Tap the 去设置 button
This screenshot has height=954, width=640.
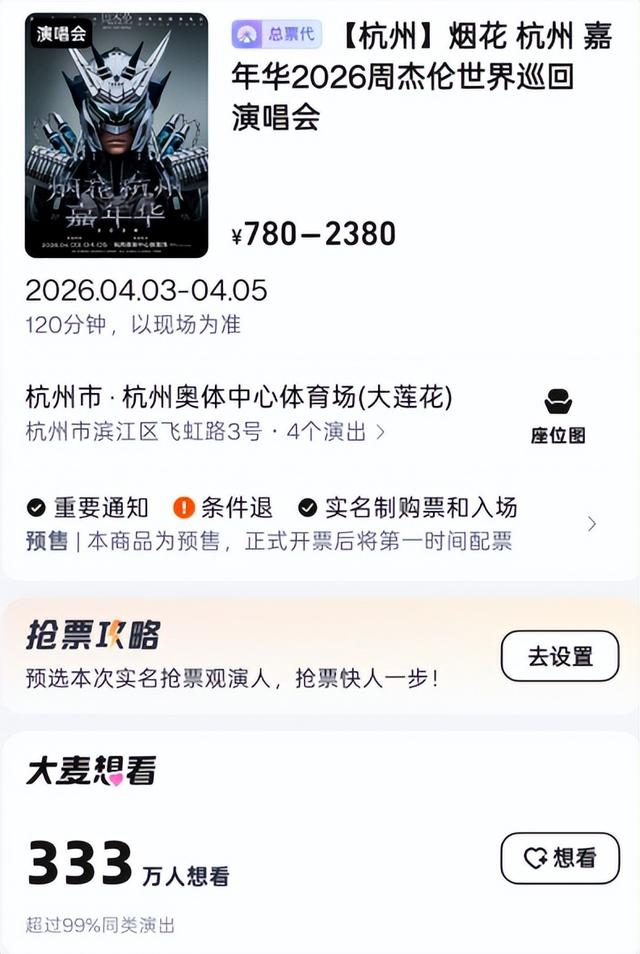coord(560,656)
